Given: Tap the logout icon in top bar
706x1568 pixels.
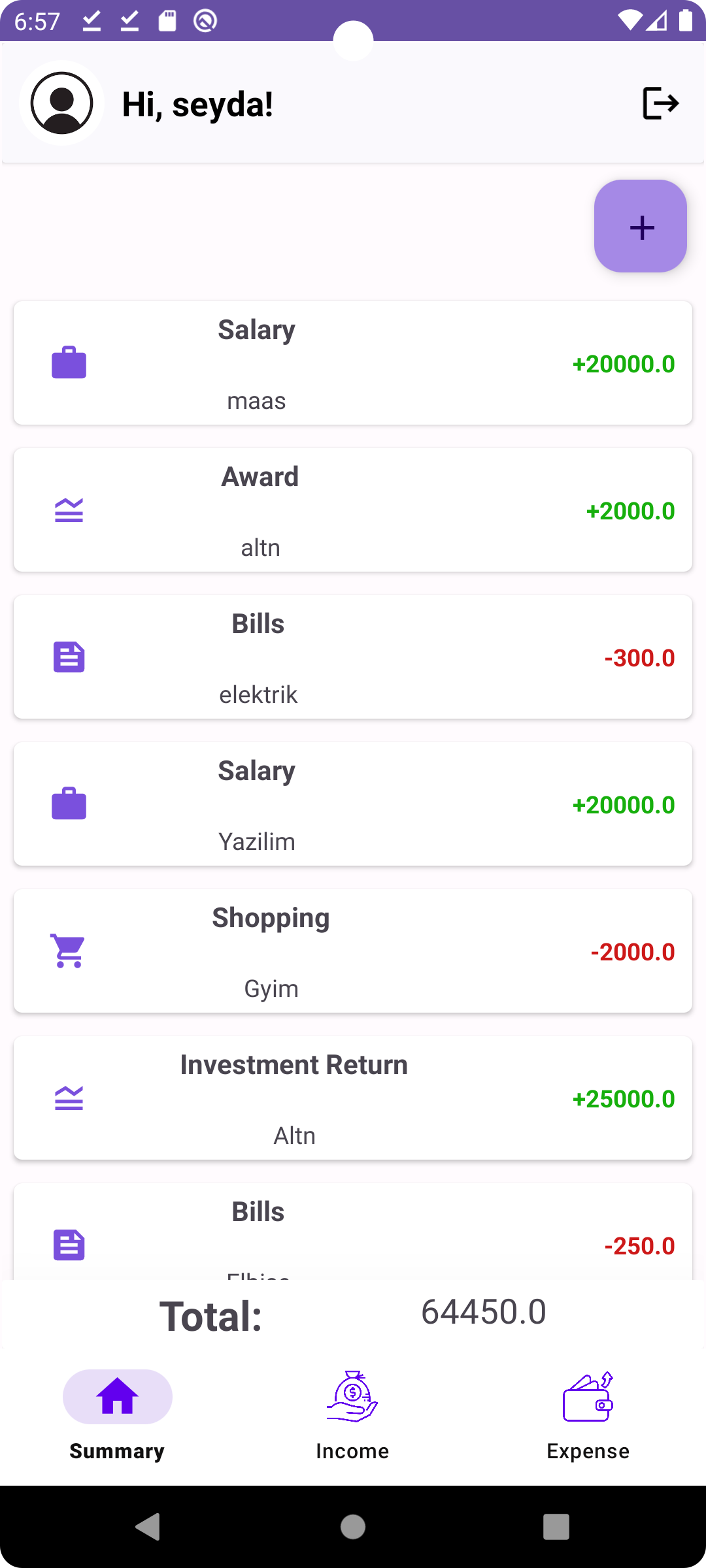Looking at the screenshot, I should (x=662, y=103).
